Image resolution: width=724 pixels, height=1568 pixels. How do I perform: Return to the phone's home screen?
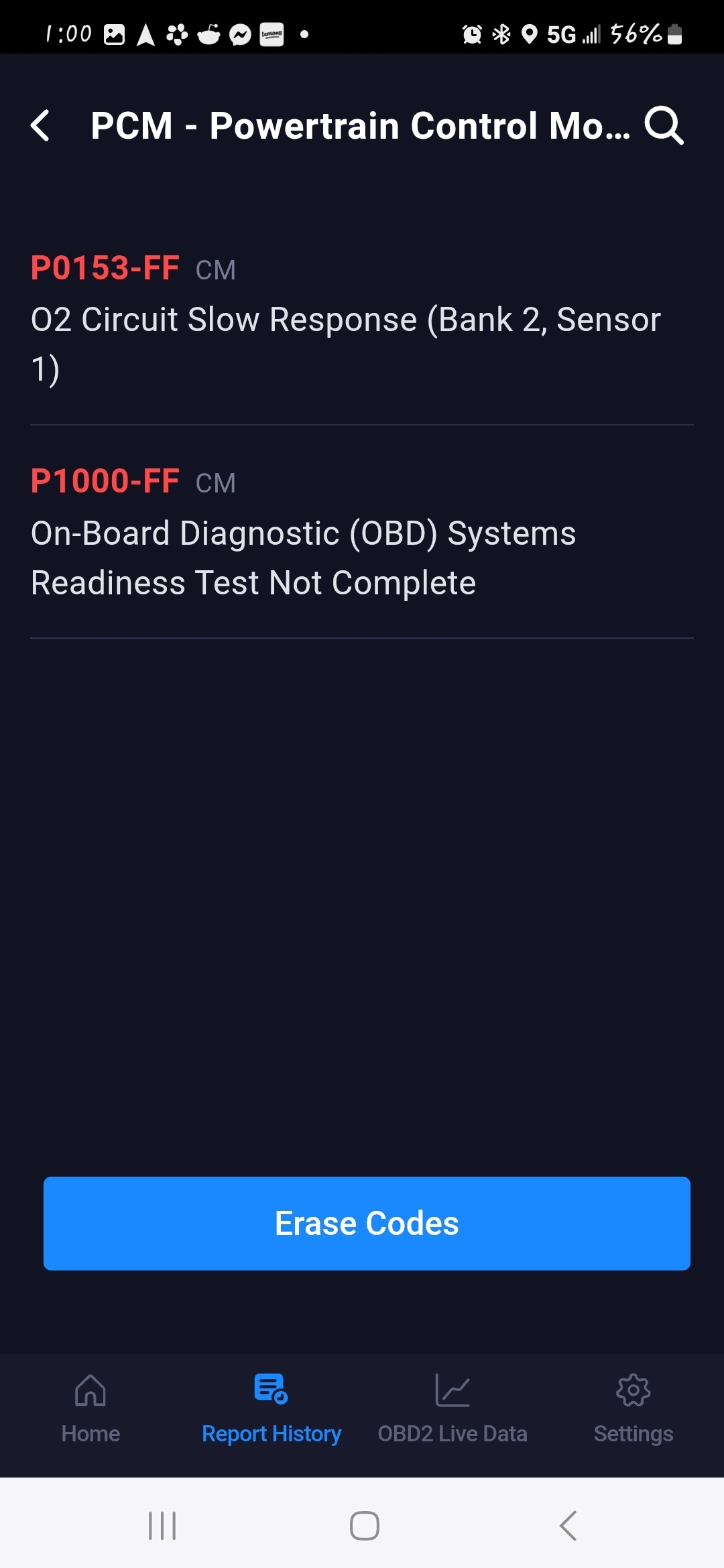click(365, 1526)
